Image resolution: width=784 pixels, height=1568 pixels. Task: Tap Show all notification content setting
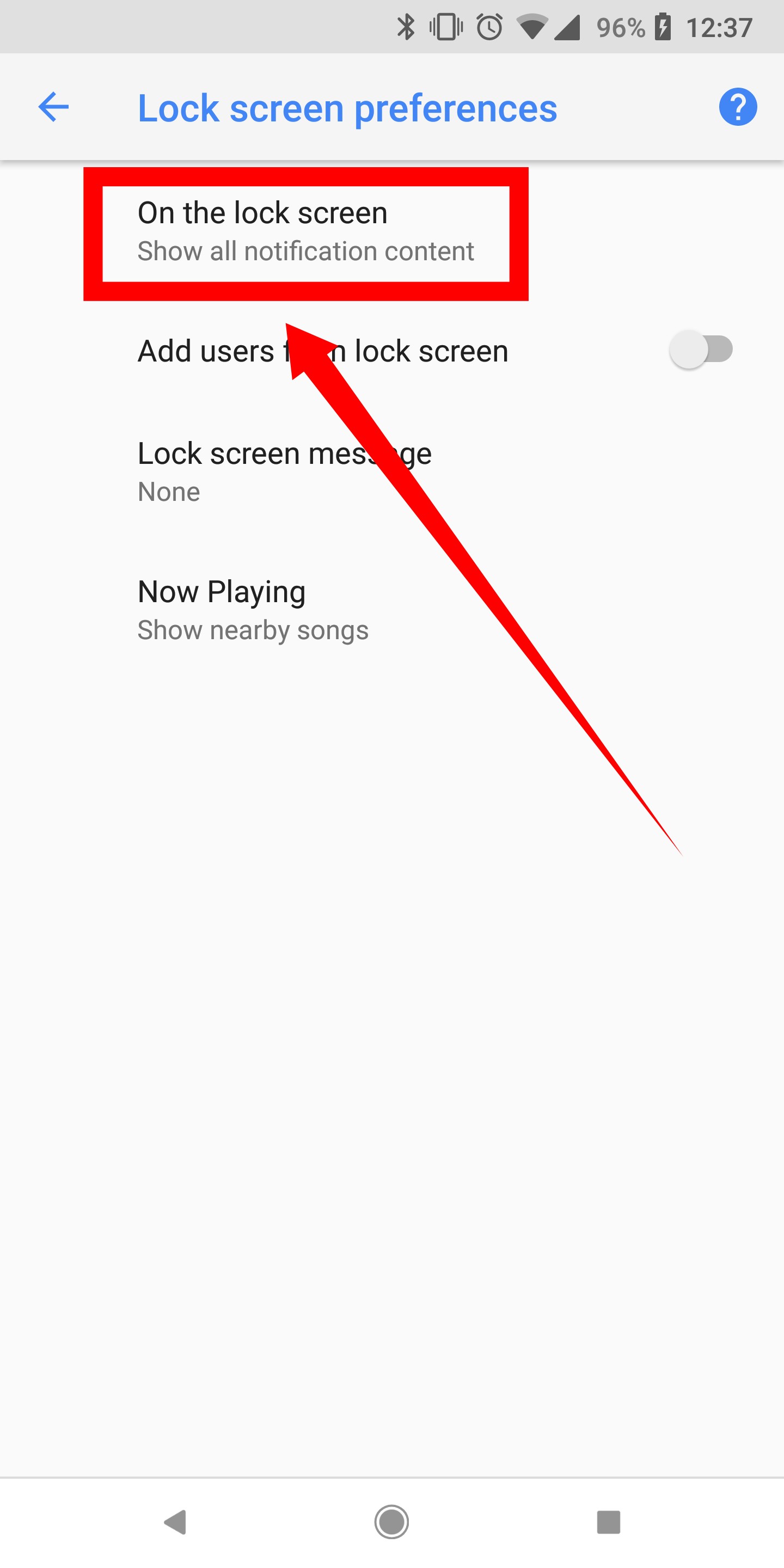click(305, 250)
